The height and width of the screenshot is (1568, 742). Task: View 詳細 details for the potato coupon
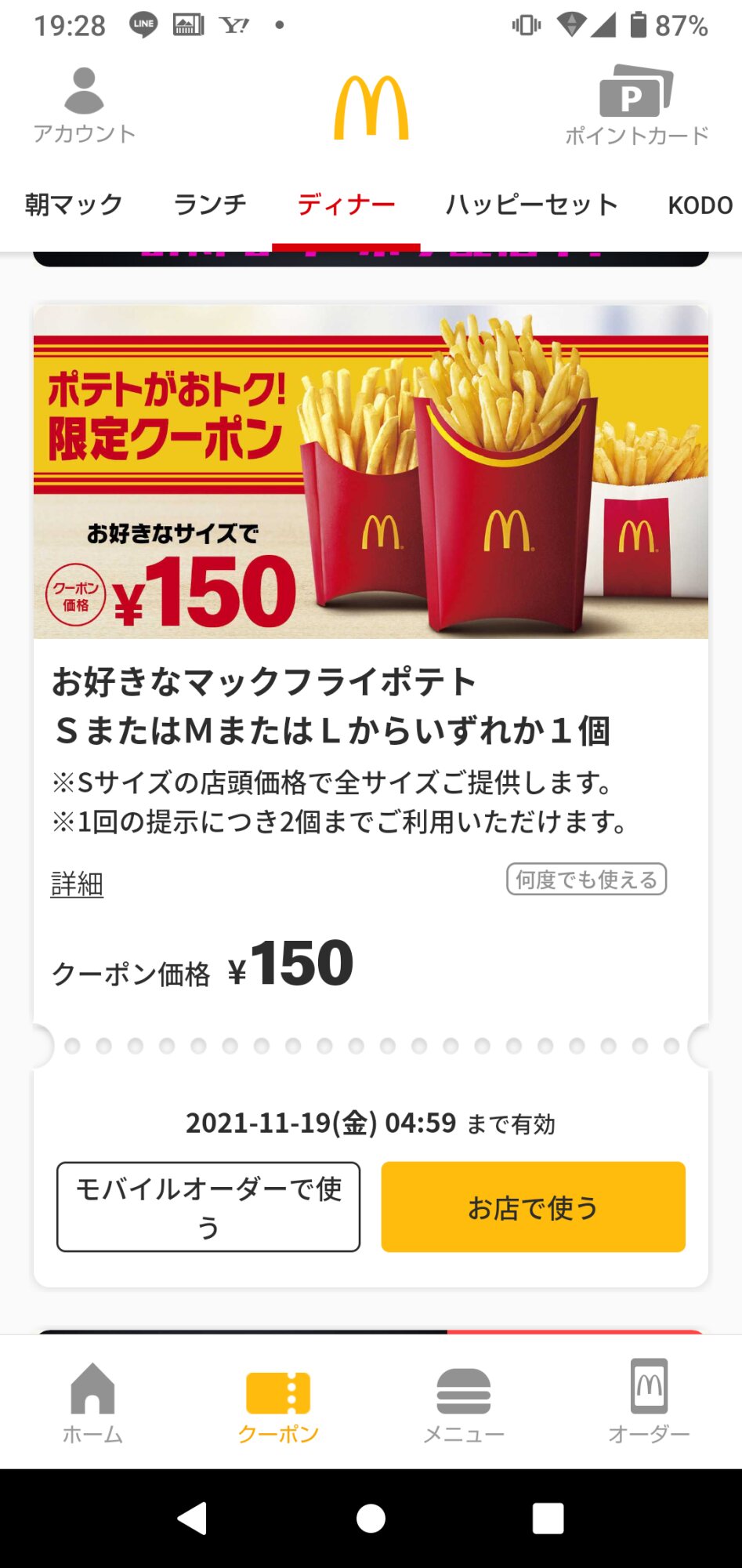click(x=77, y=884)
